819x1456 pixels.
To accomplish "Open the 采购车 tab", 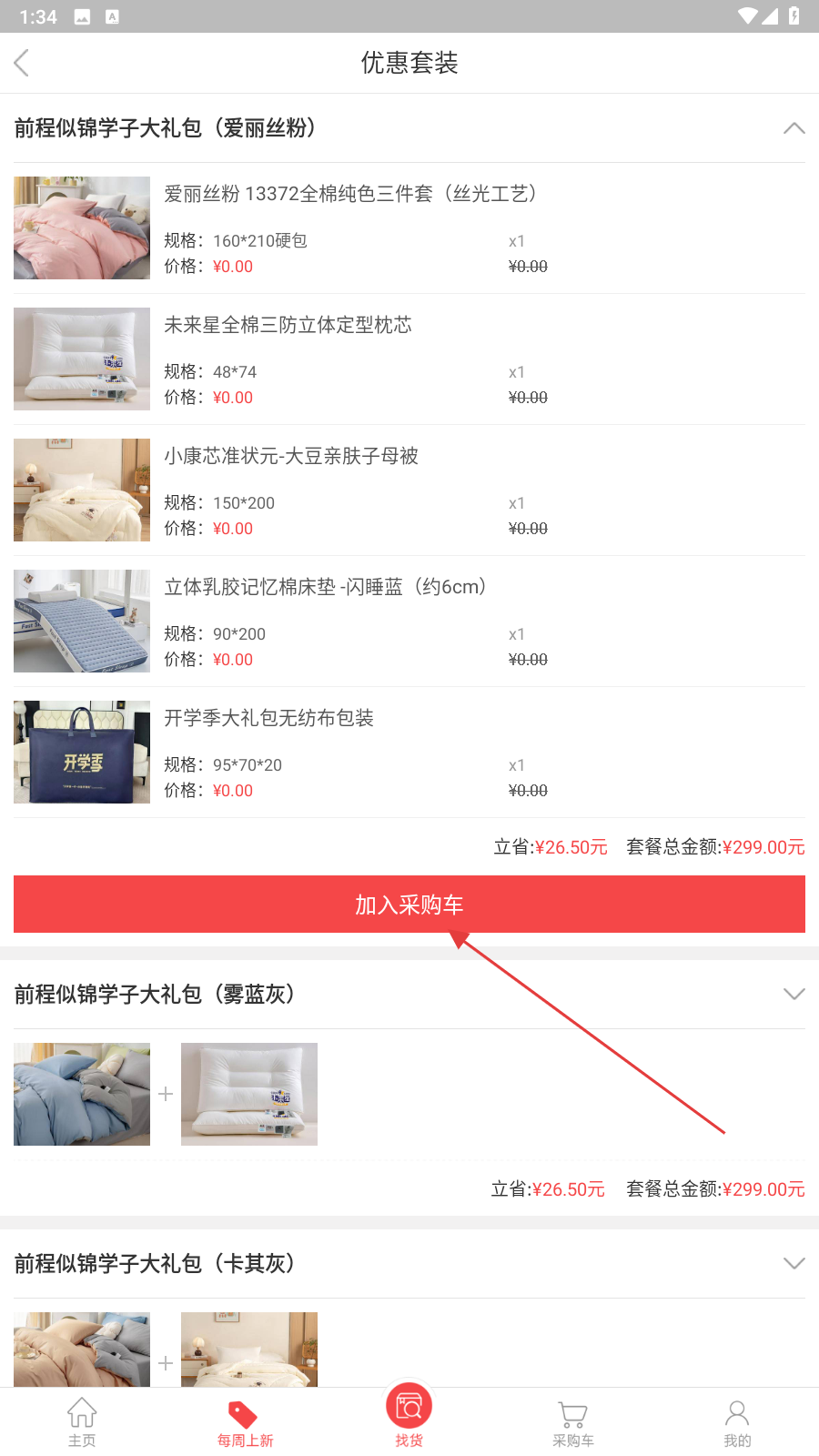I will click(x=573, y=1421).
